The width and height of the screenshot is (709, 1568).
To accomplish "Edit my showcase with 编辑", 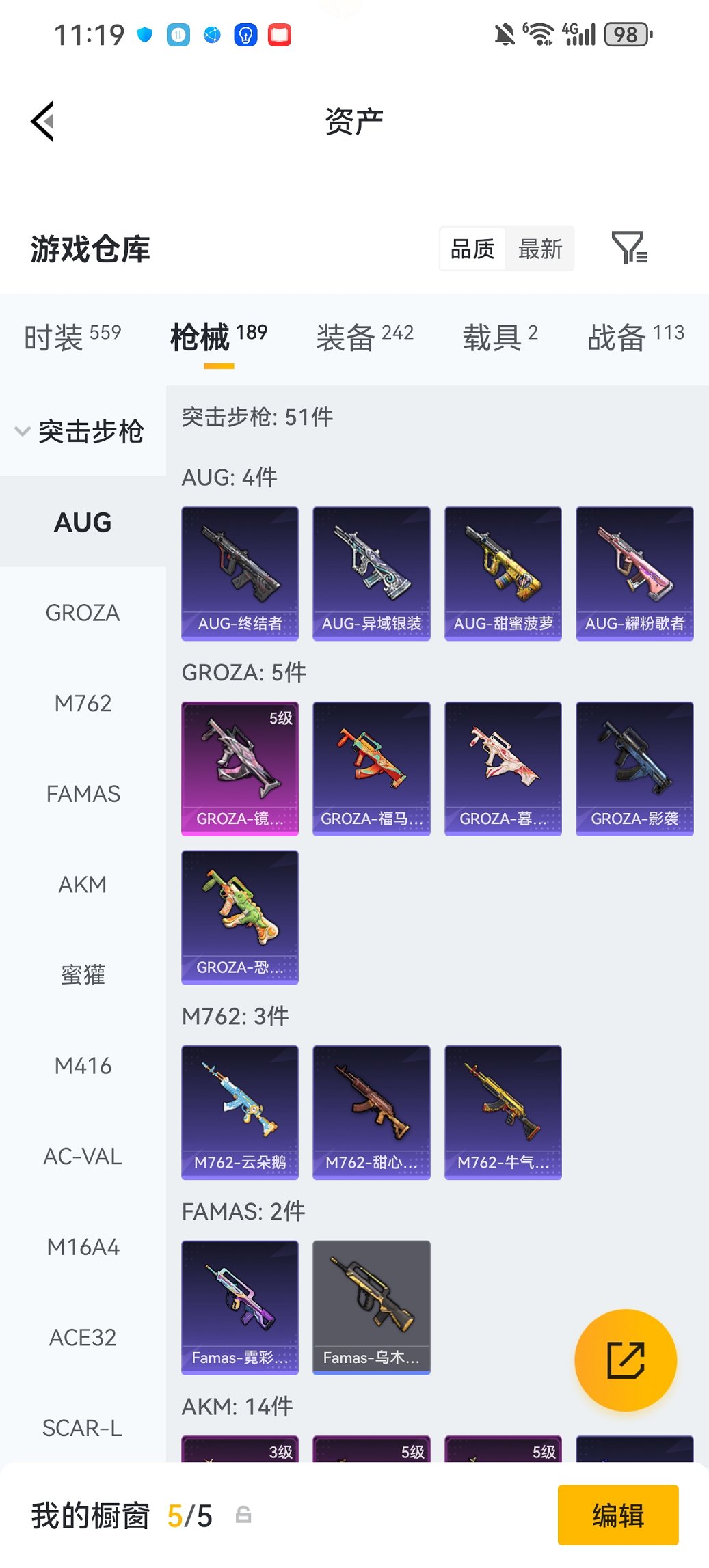I will 618,1515.
